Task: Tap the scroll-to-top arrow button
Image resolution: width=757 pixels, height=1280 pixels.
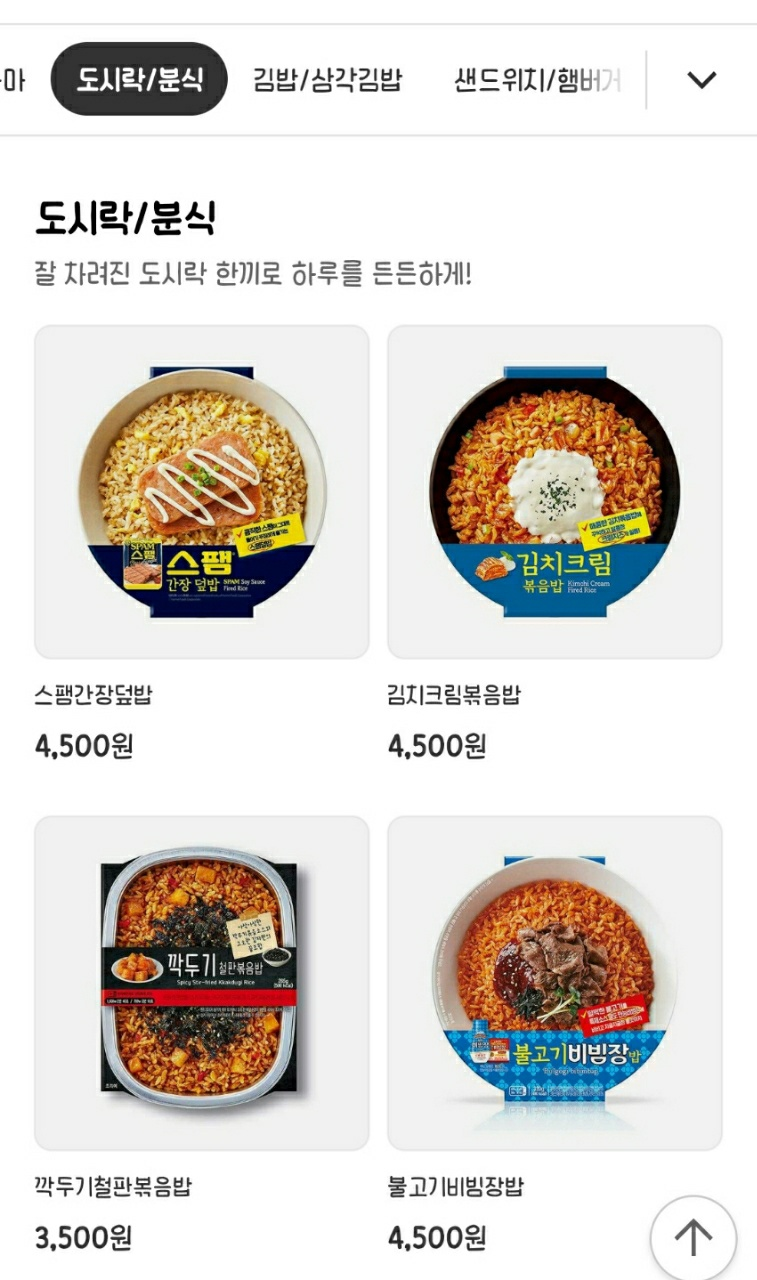Action: click(693, 1238)
